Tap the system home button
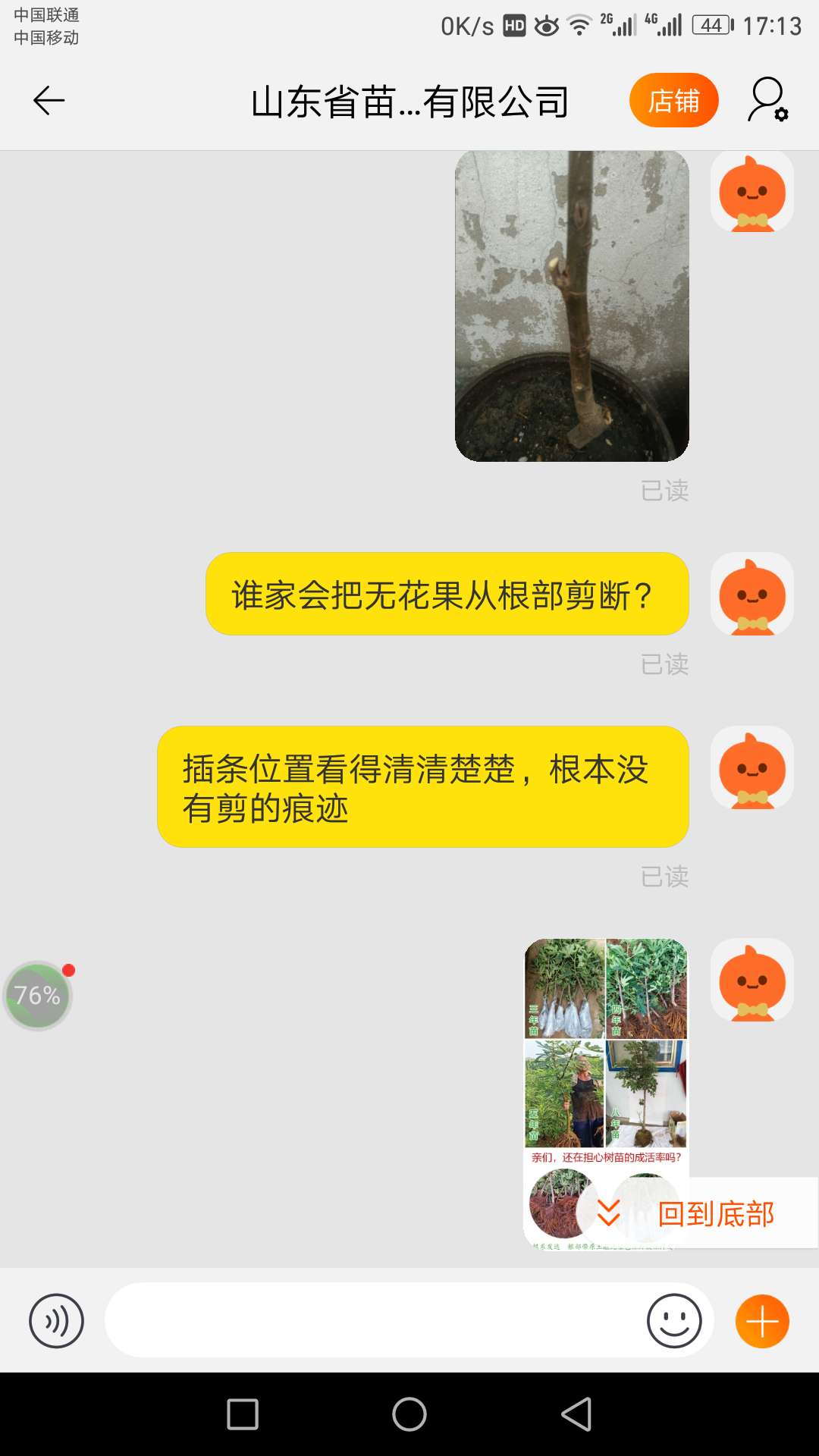The image size is (819, 1456). coord(409,1414)
